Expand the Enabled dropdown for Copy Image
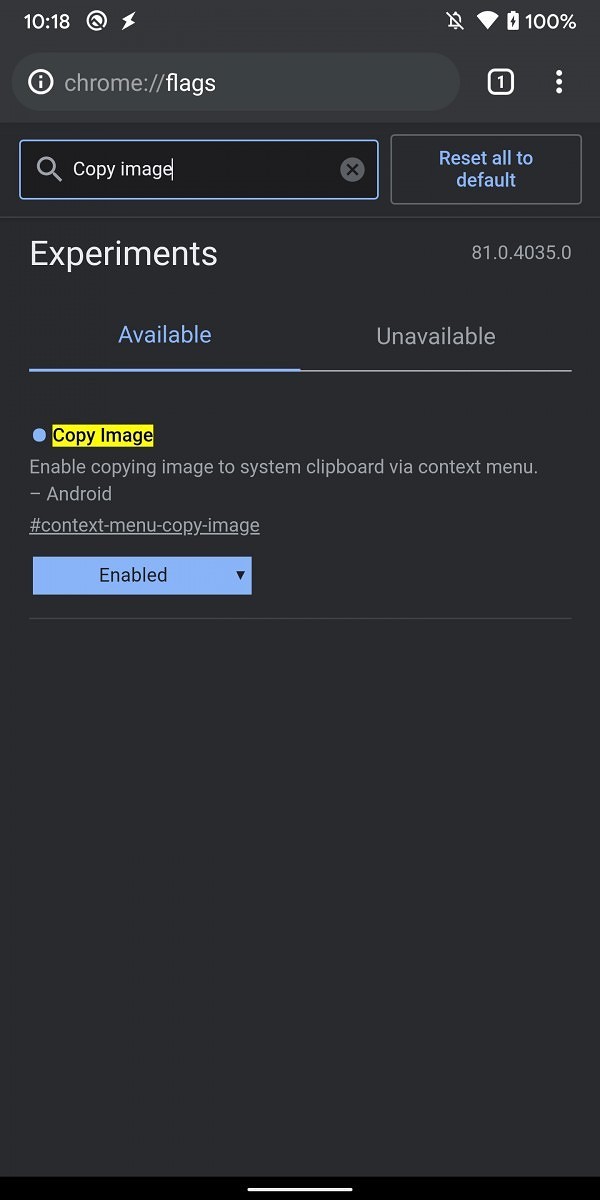Screen dimensions: 600x1200 coord(142,575)
